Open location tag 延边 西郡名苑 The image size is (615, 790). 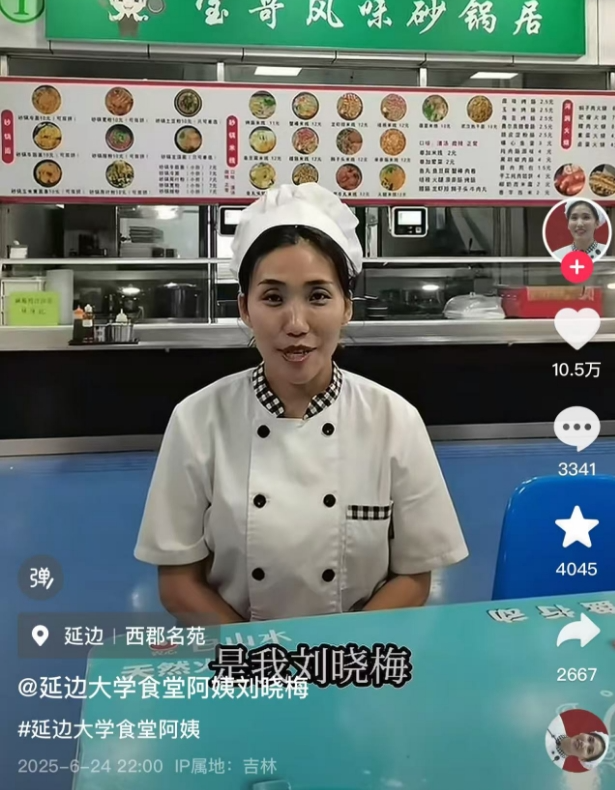coord(120,636)
